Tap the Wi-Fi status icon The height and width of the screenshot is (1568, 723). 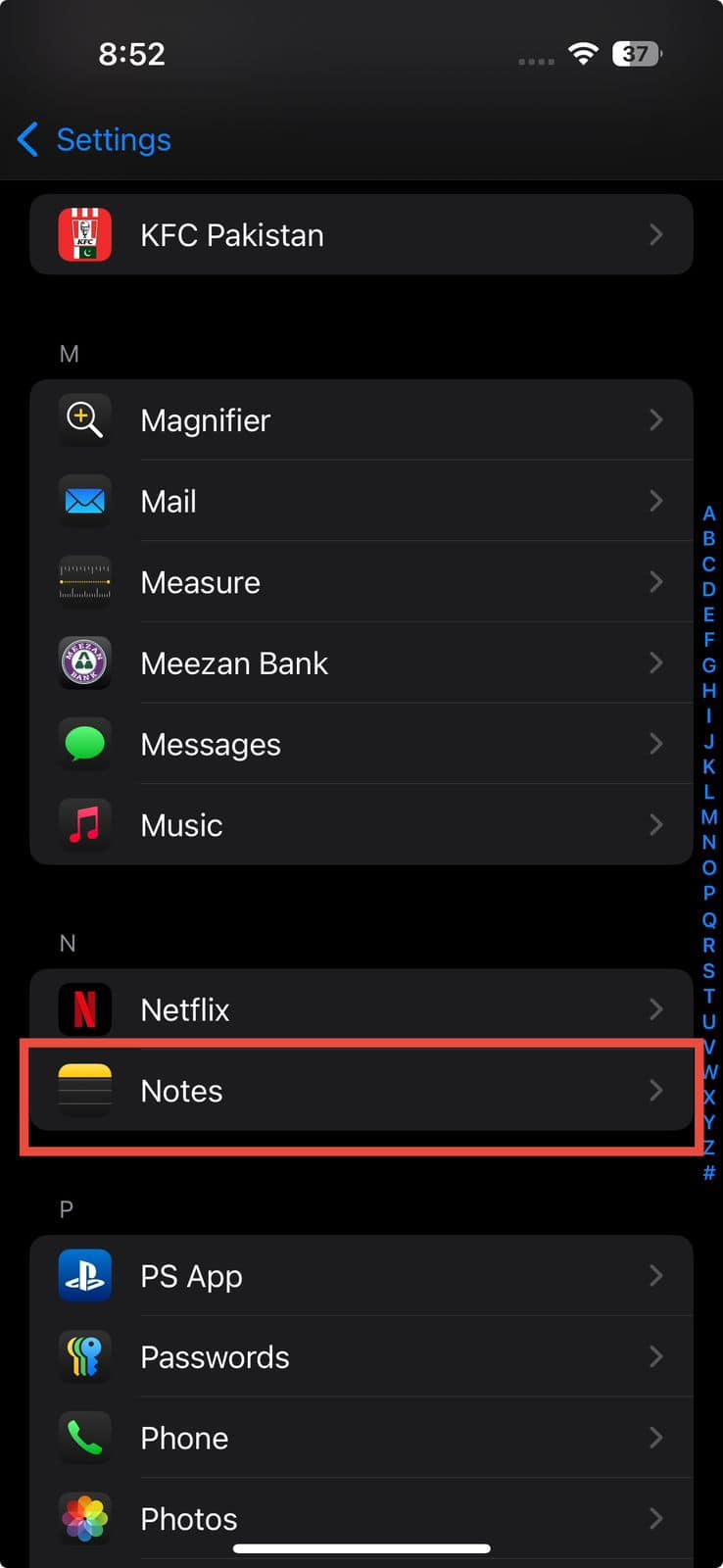583,54
